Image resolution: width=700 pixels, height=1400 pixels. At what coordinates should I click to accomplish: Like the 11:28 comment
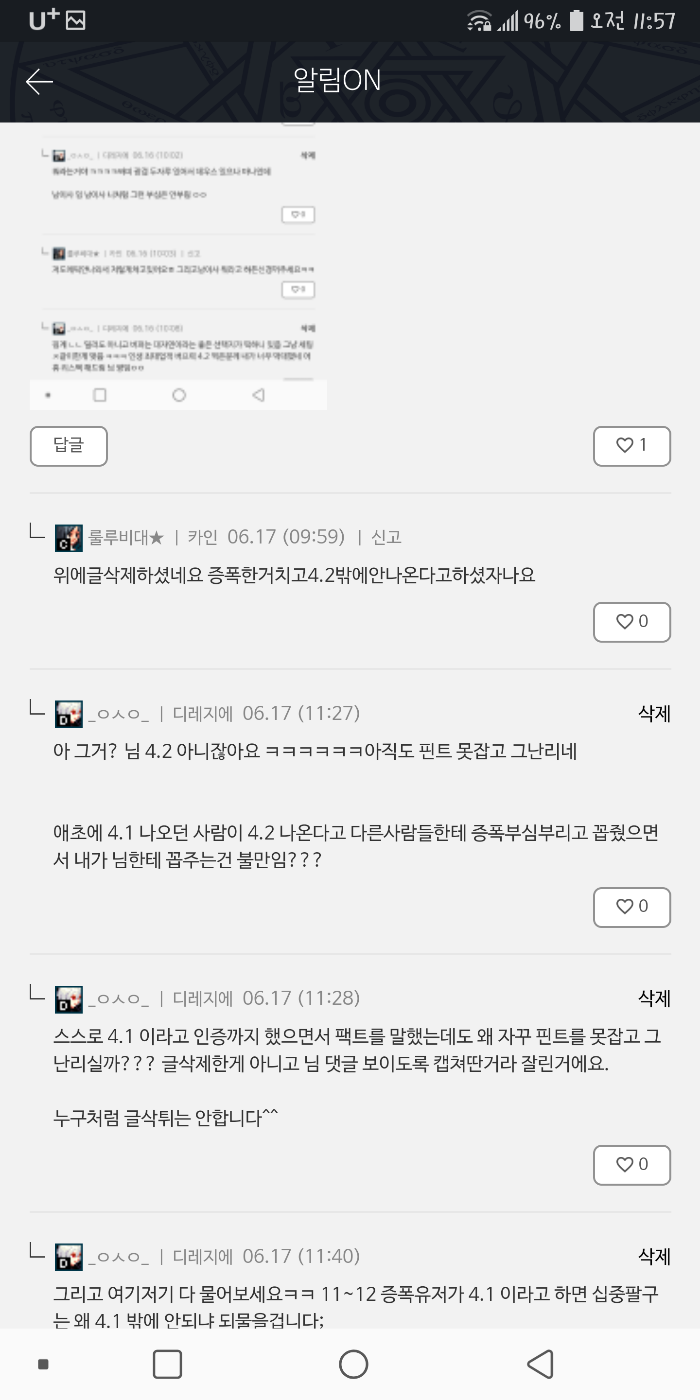coord(631,1164)
